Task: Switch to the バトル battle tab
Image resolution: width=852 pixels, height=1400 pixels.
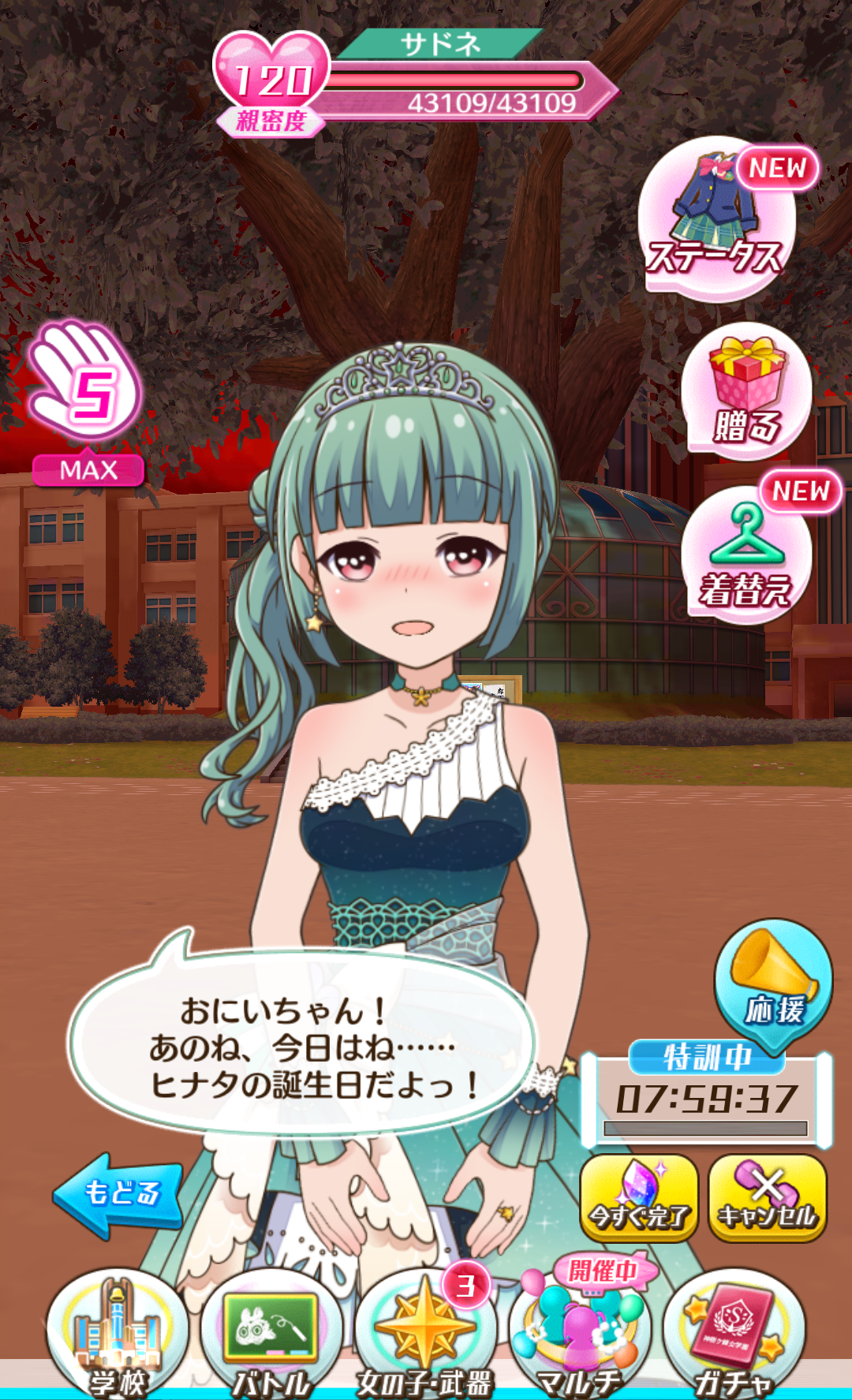Action: (x=271, y=1333)
